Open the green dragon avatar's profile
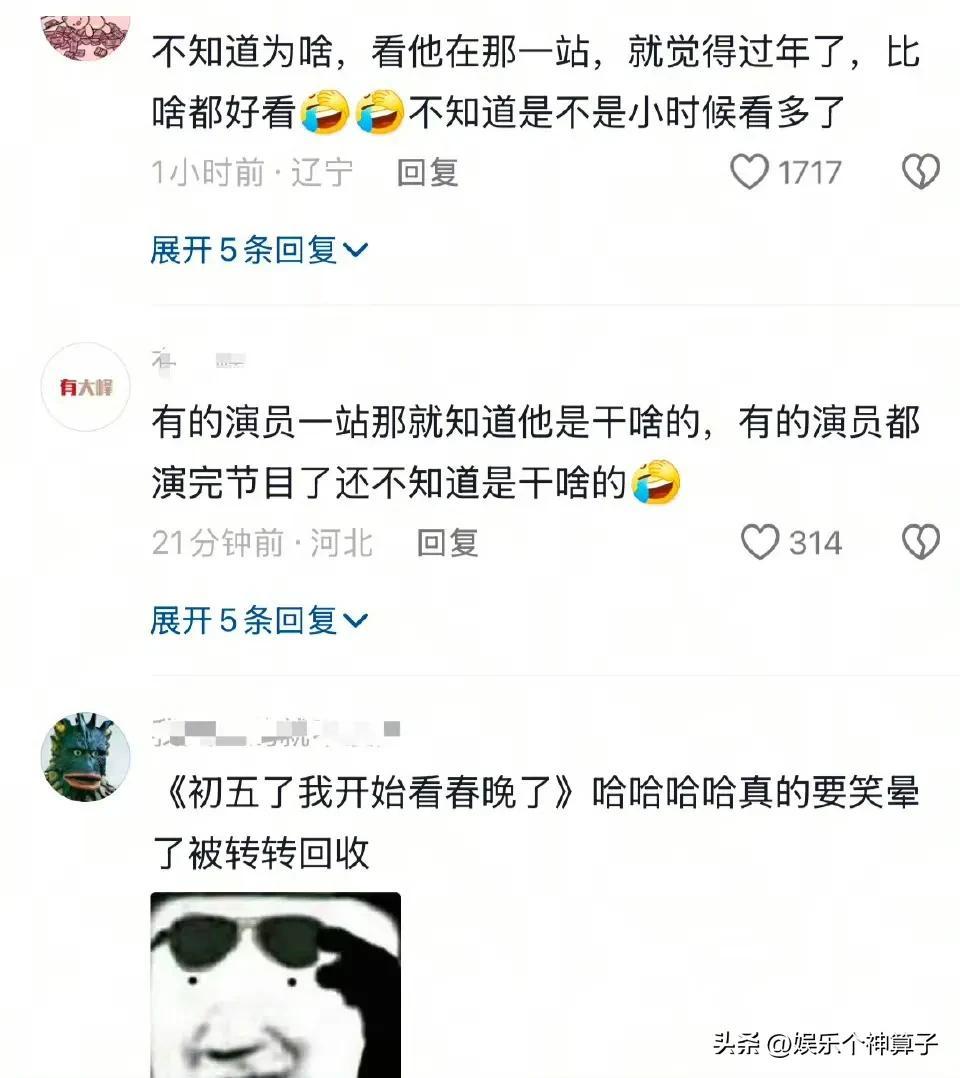960x1078 pixels. [x=86, y=757]
